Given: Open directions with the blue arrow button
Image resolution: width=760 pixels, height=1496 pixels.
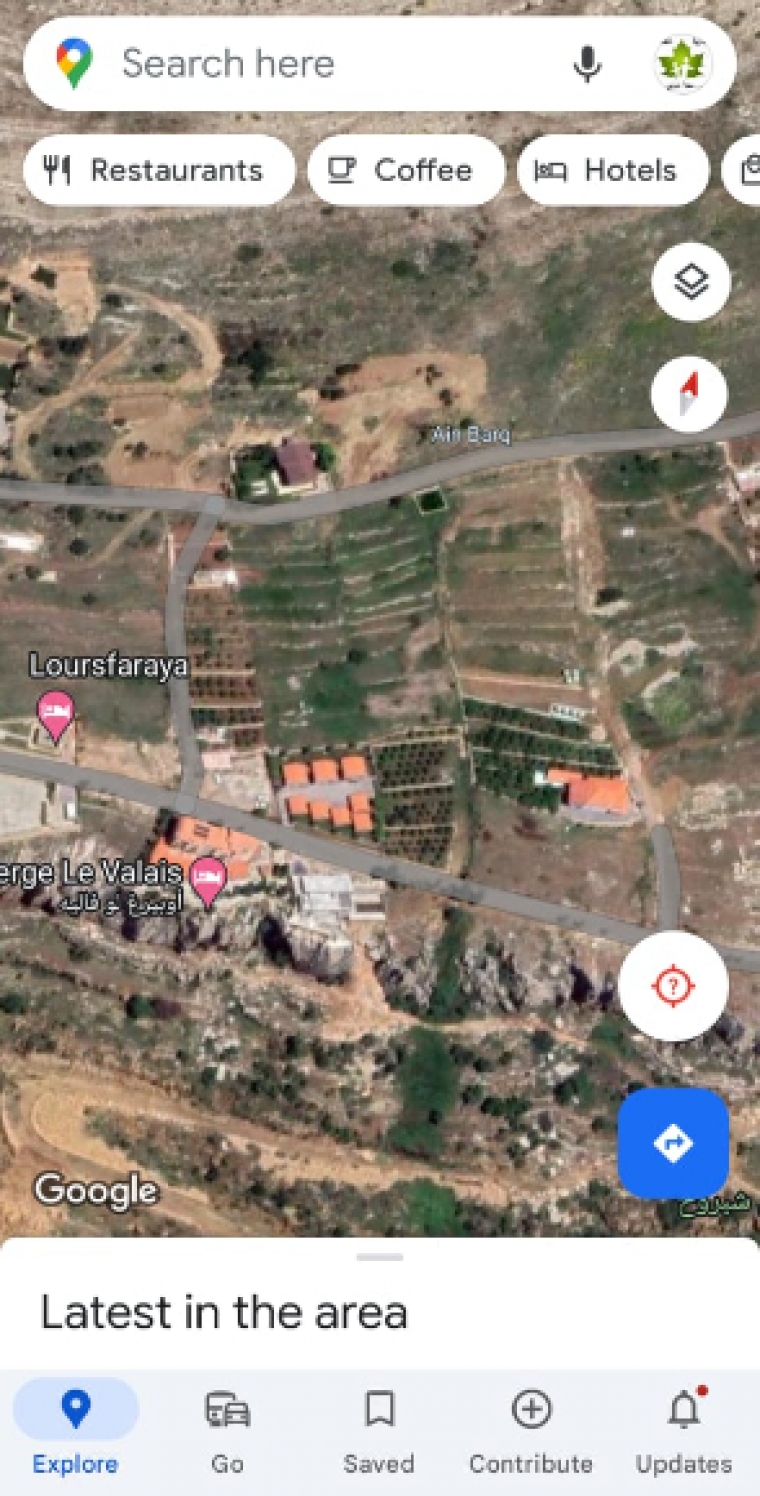Looking at the screenshot, I should click(673, 1143).
